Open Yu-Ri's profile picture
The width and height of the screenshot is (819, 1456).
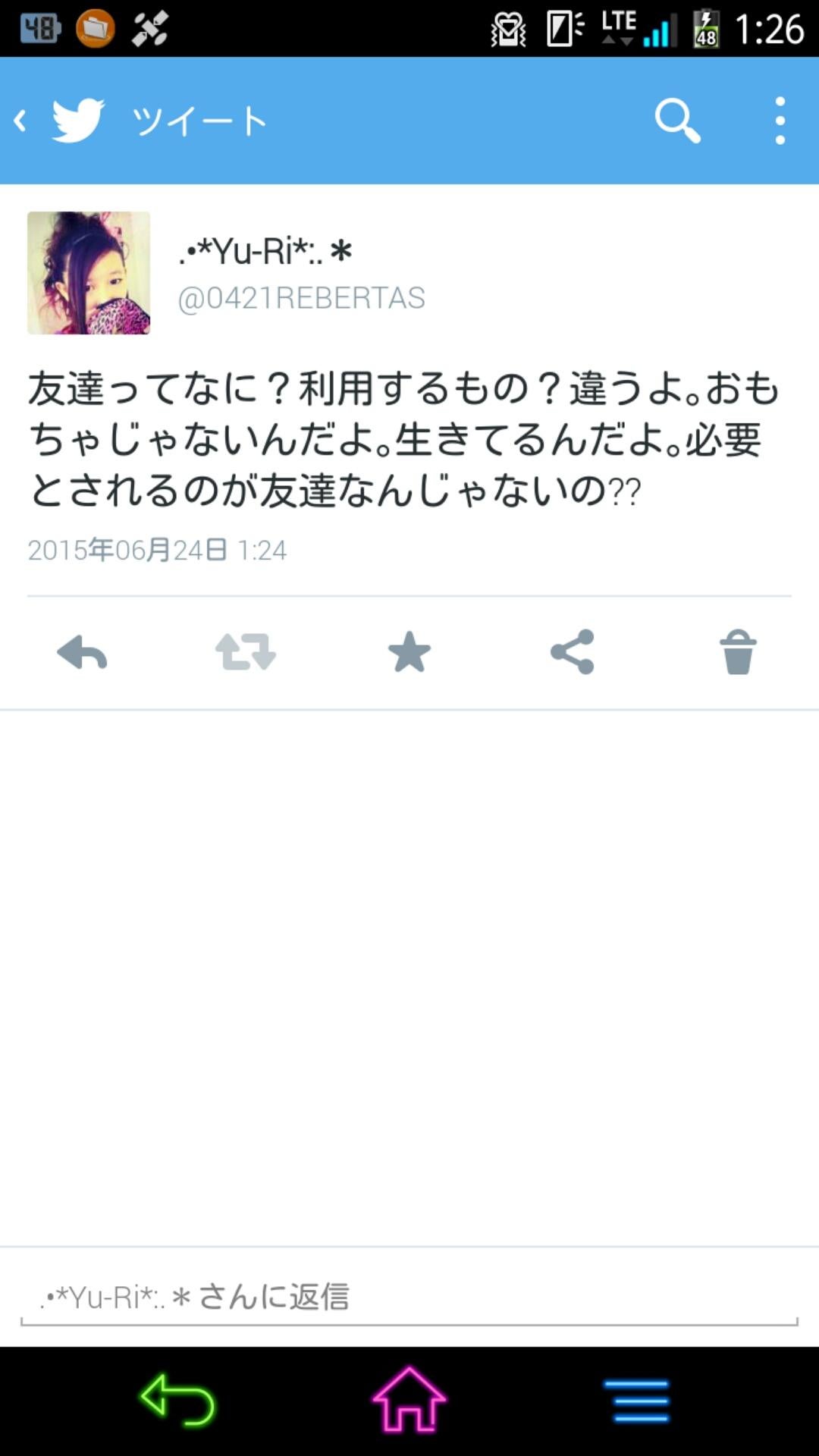pyautogui.click(x=89, y=273)
